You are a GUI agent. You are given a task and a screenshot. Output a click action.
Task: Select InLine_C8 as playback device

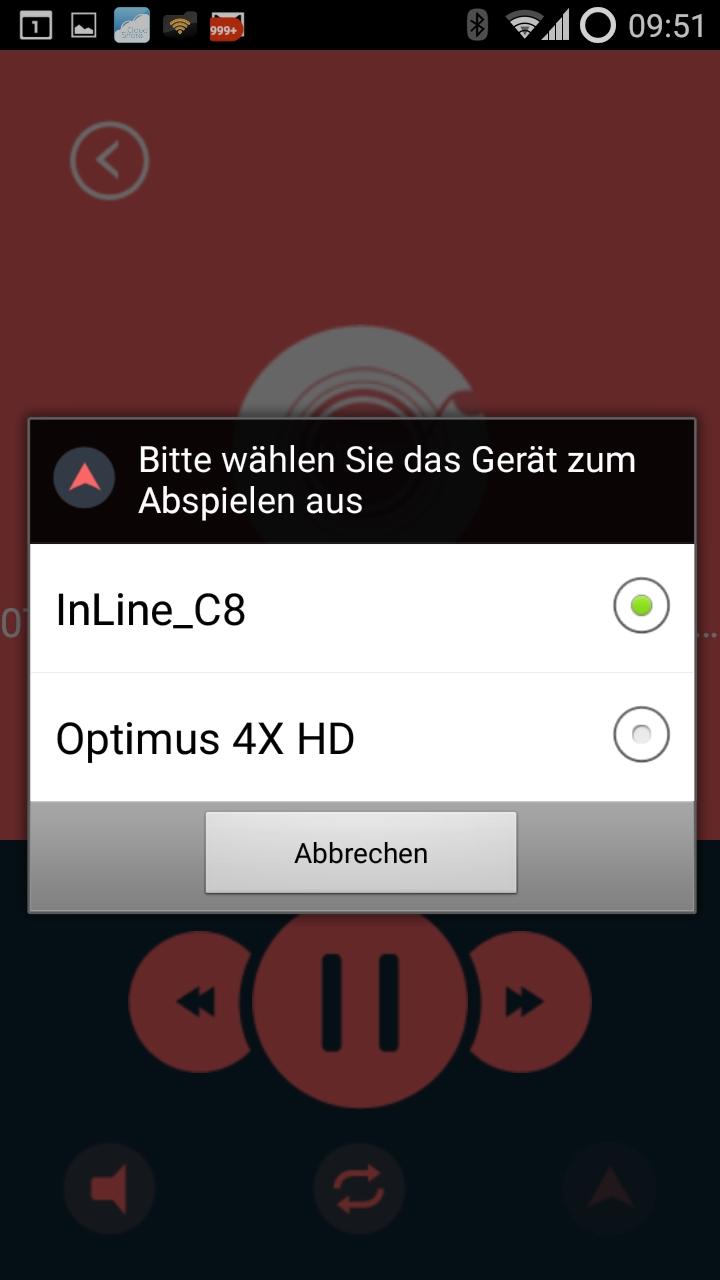pos(362,608)
